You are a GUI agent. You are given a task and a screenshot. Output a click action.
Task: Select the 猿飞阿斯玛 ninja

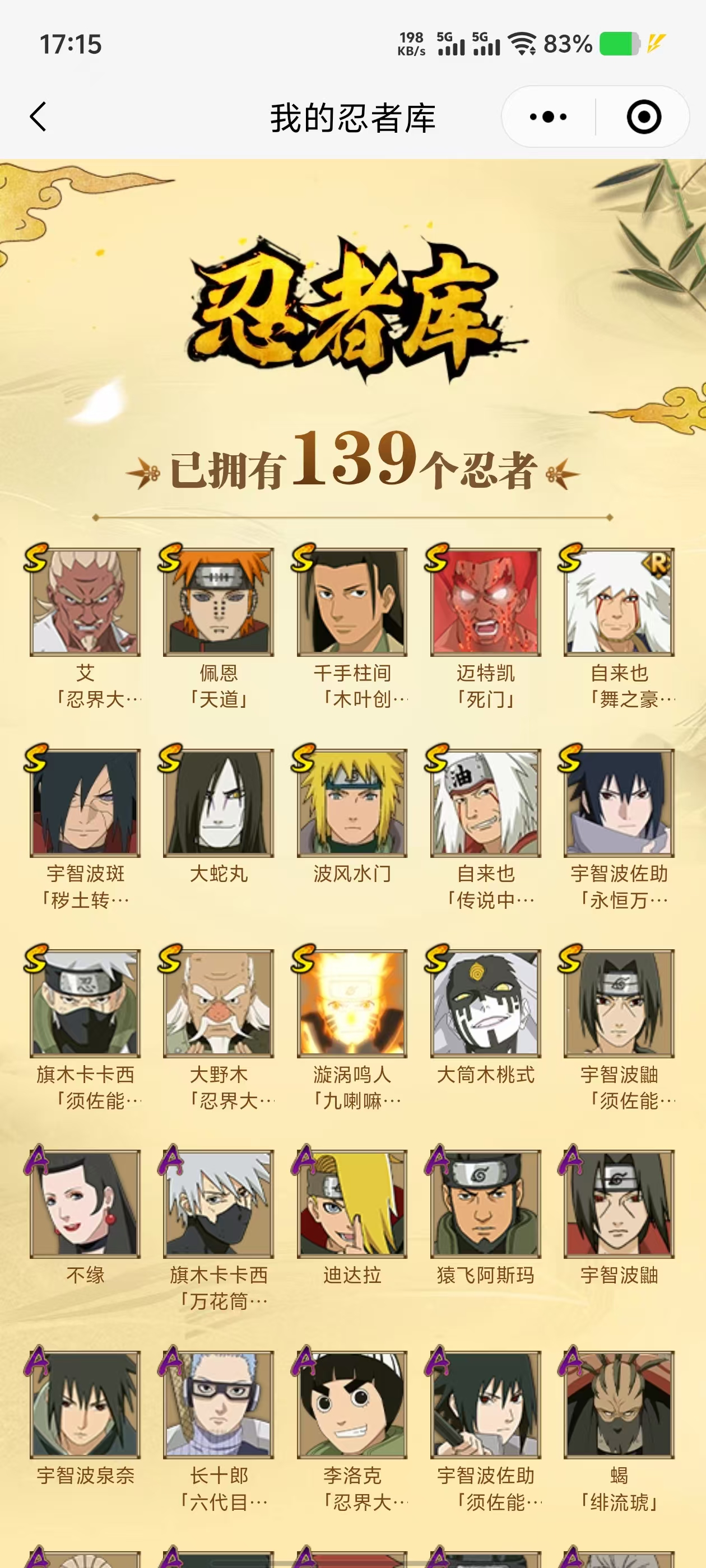tap(485, 1203)
